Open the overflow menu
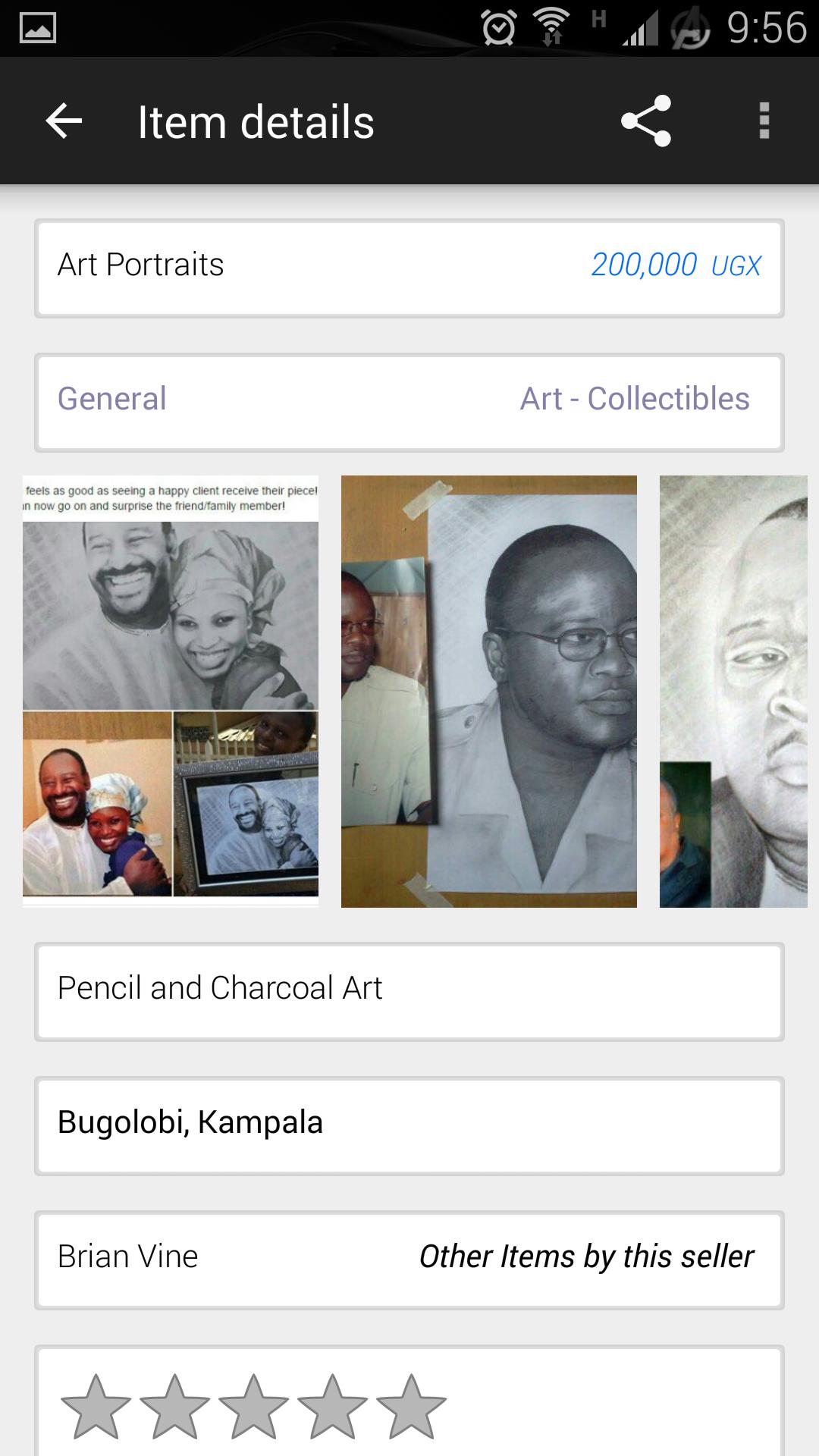Screen dimensions: 819x1456 coord(764,121)
